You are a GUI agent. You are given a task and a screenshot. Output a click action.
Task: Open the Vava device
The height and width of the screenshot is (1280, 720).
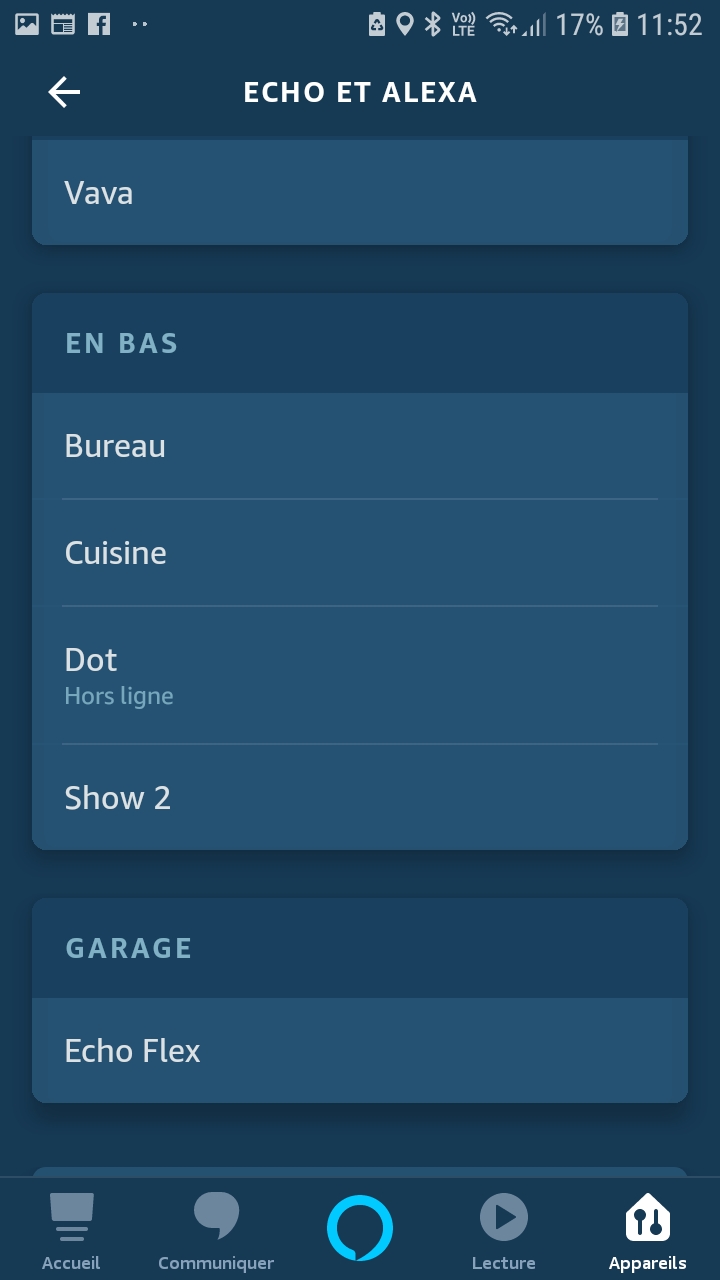(x=360, y=193)
